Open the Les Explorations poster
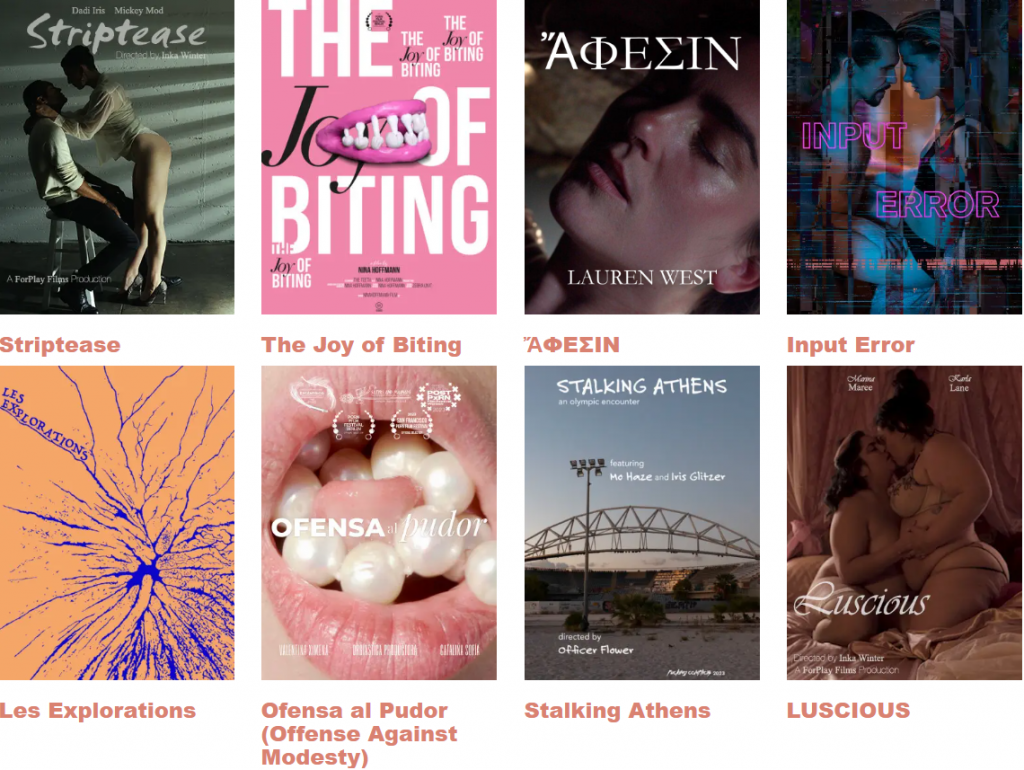Image resolution: width=1024 pixels, height=770 pixels. pyautogui.click(x=117, y=522)
